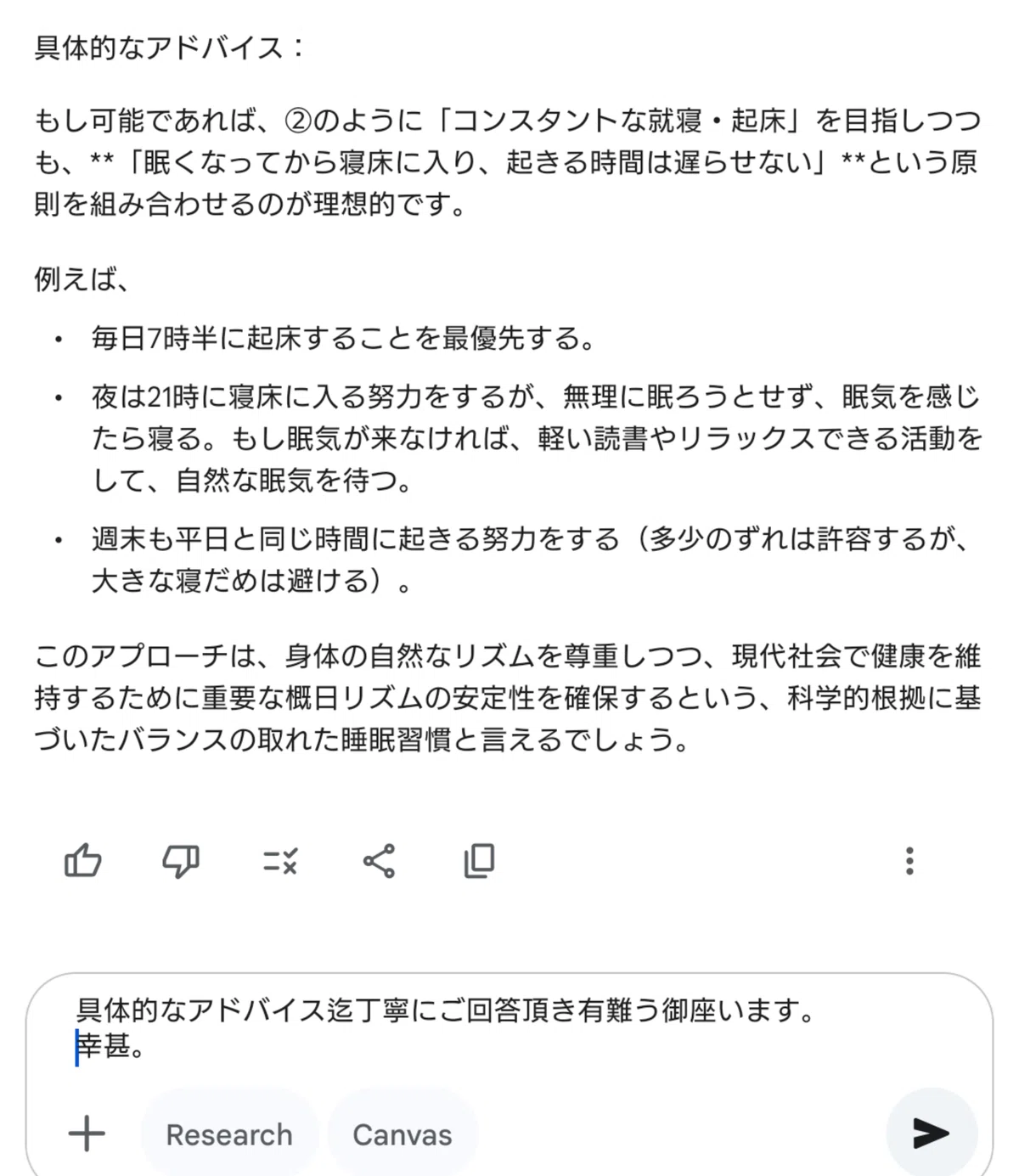Select the Research chip
The height and width of the screenshot is (1176, 1019).
tap(229, 1134)
